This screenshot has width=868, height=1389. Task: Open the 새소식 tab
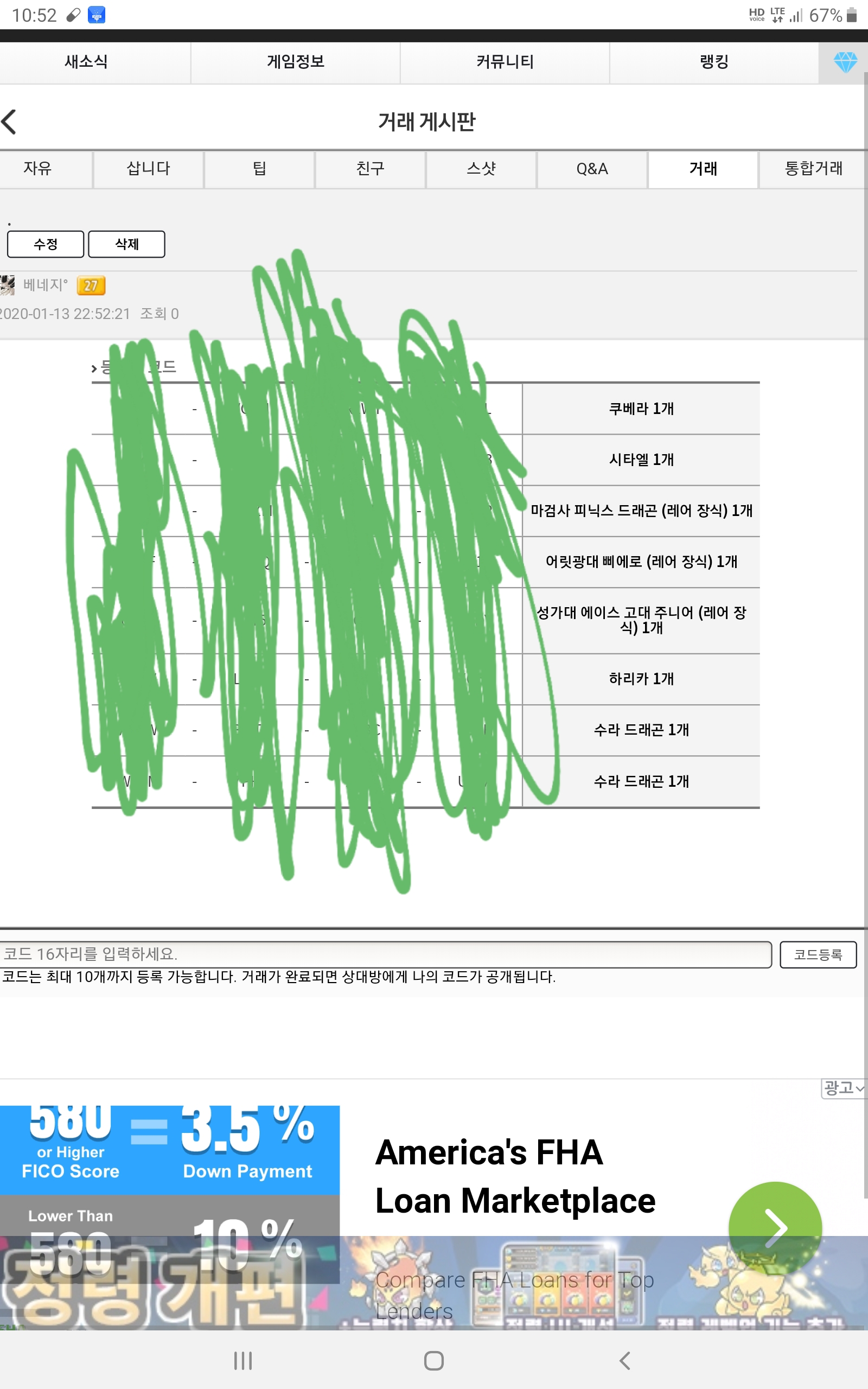coord(86,62)
